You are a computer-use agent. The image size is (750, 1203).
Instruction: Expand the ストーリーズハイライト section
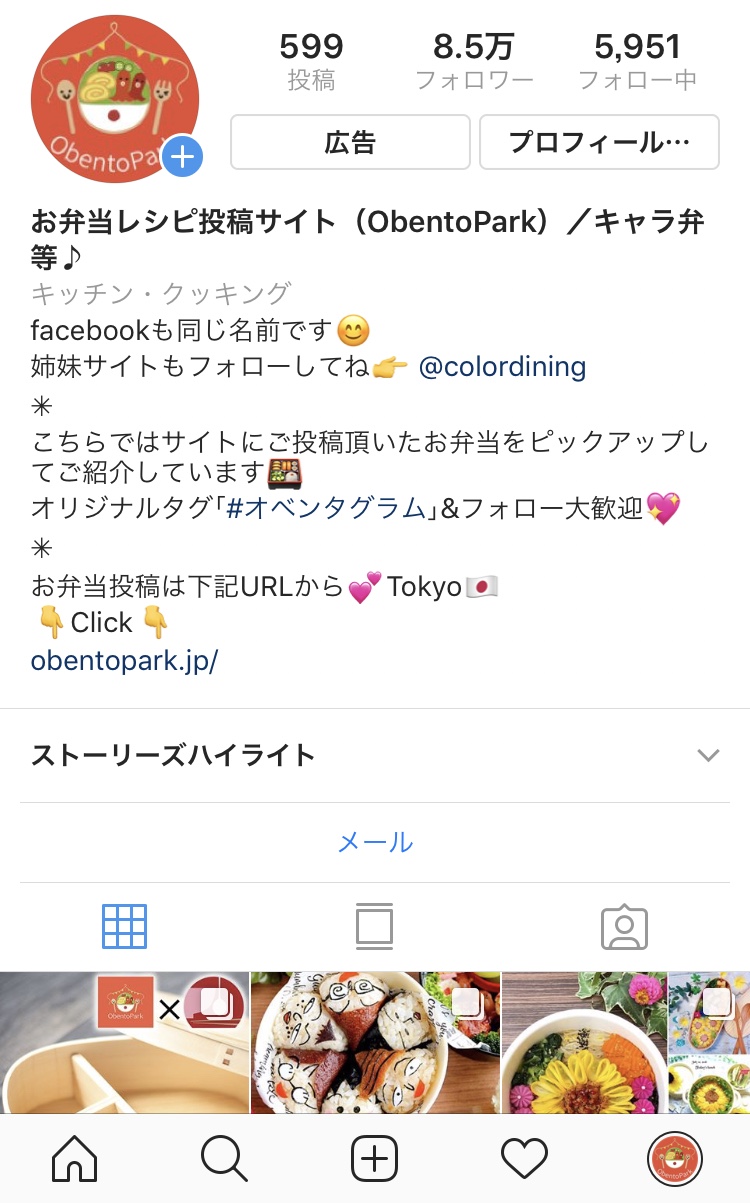(x=708, y=755)
